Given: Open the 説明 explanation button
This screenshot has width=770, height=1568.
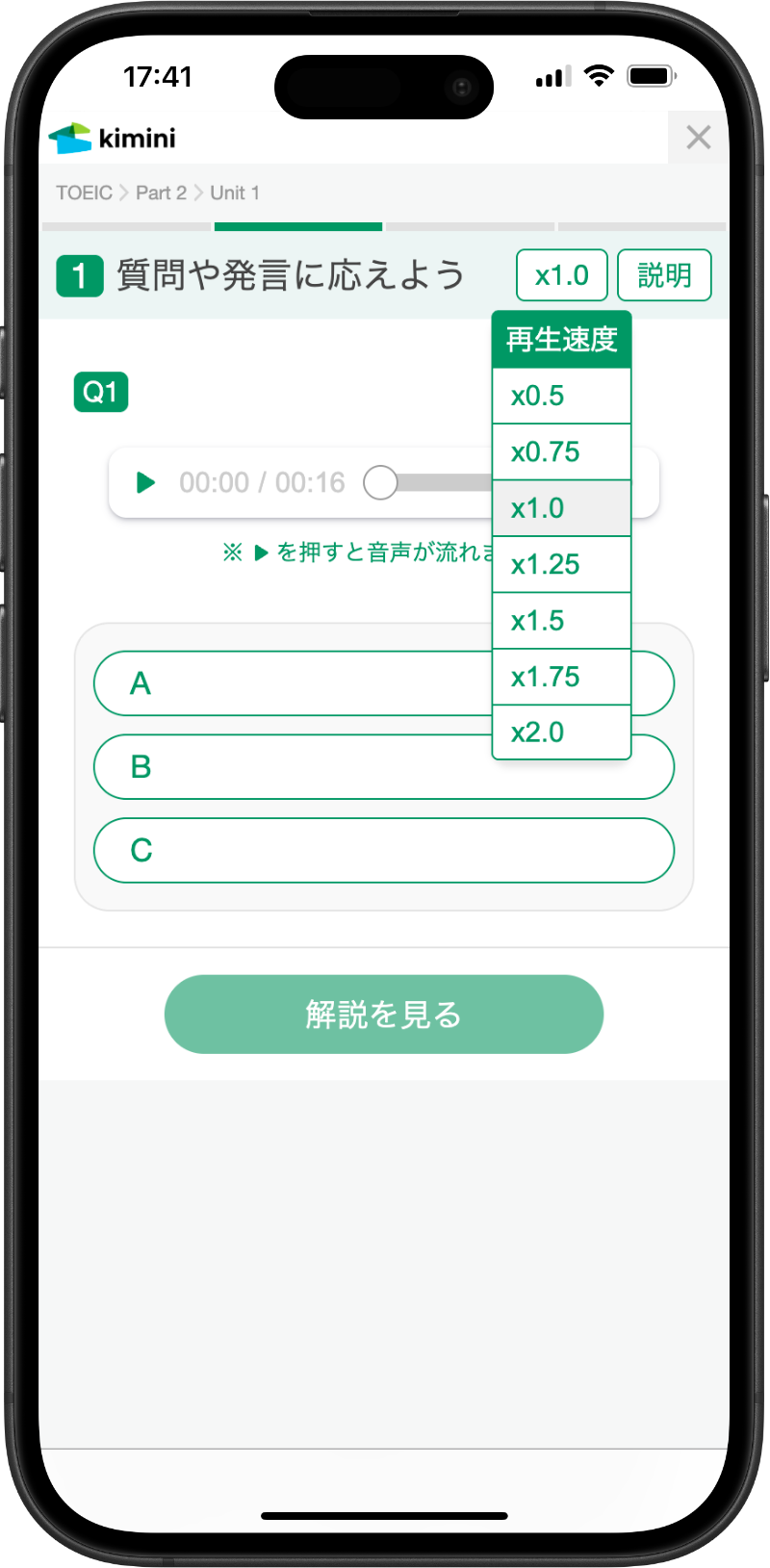Looking at the screenshot, I should pos(664,275).
